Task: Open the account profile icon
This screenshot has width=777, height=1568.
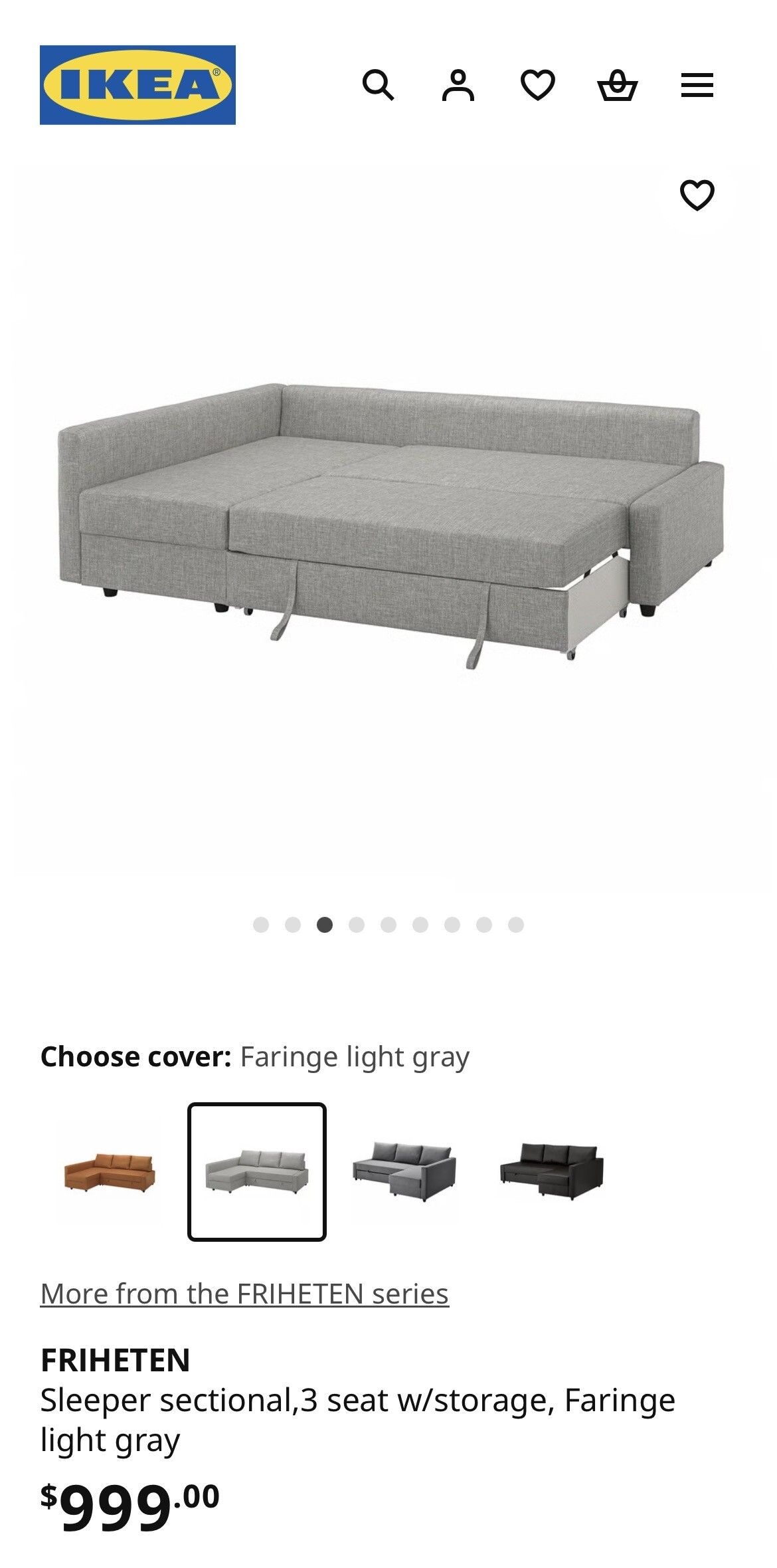Action: (x=458, y=85)
